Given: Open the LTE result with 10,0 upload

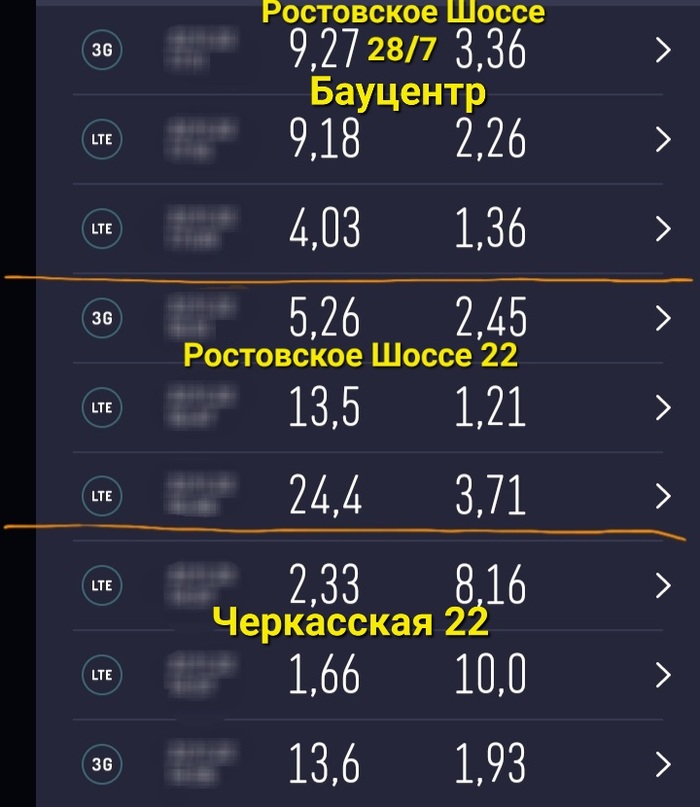Looking at the screenshot, I should 661,675.
